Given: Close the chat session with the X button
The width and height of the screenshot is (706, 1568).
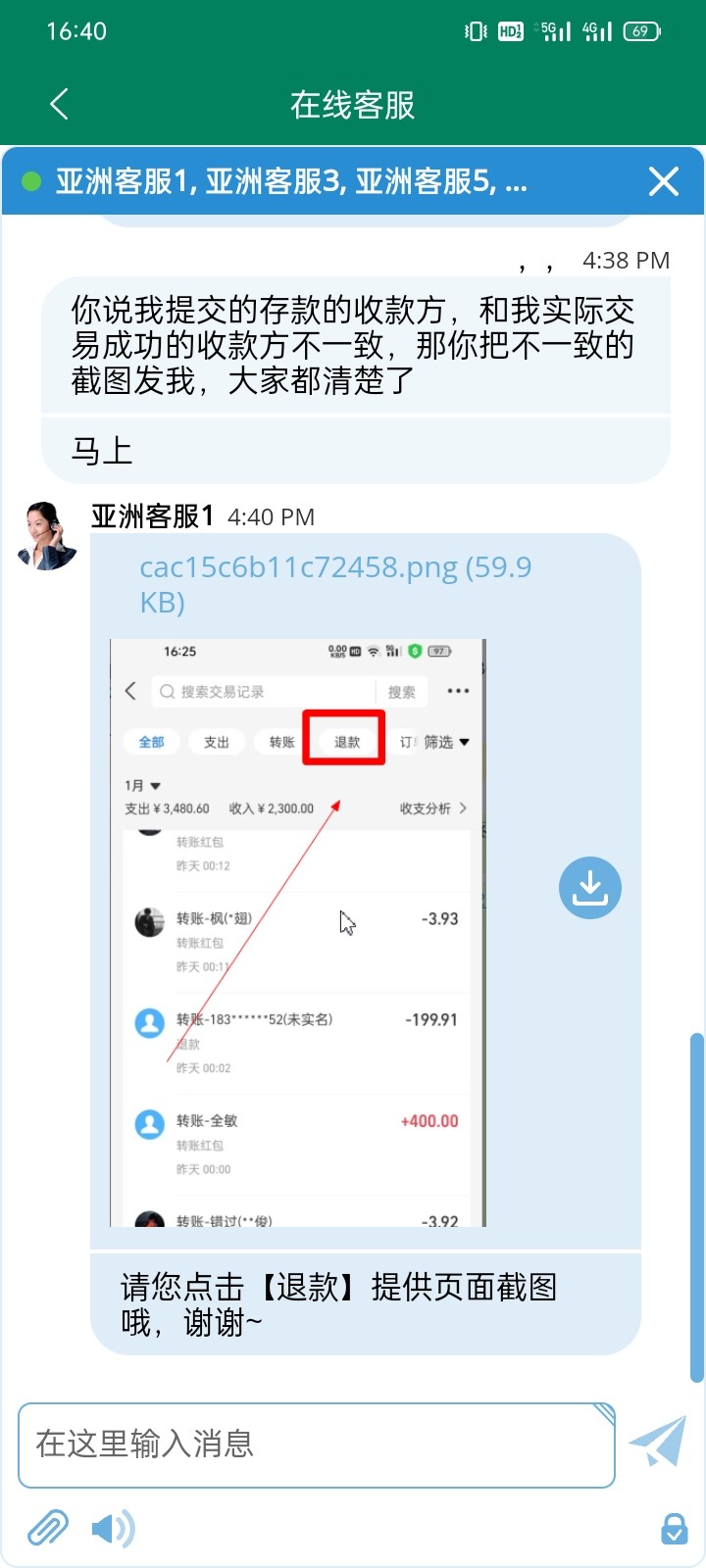Looking at the screenshot, I should pos(664,181).
